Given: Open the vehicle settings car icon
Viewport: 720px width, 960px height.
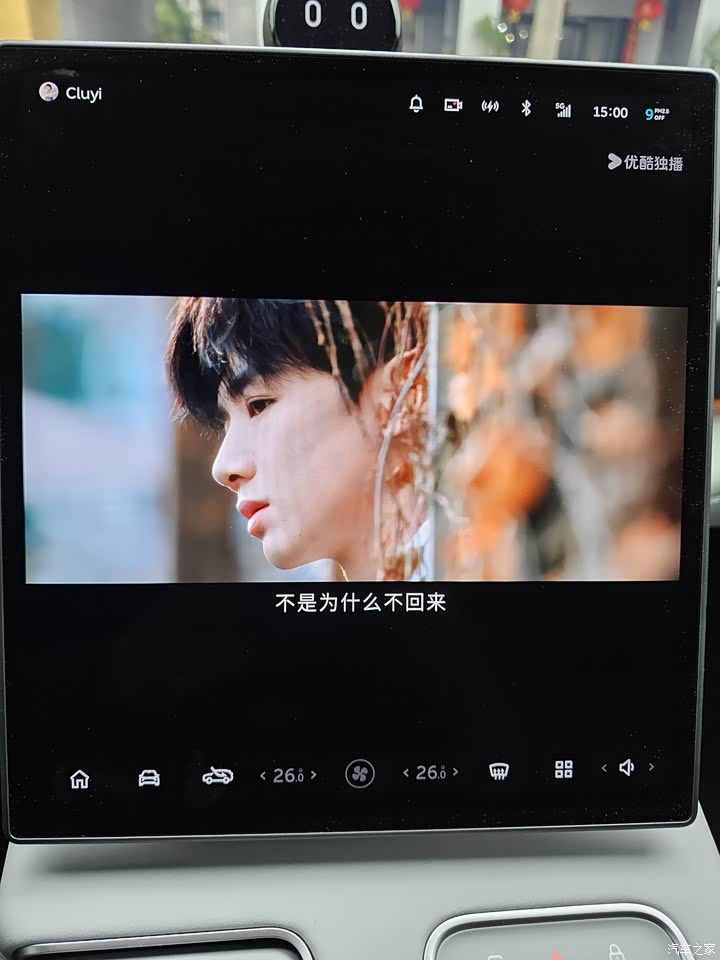Looking at the screenshot, I should coord(149,778).
